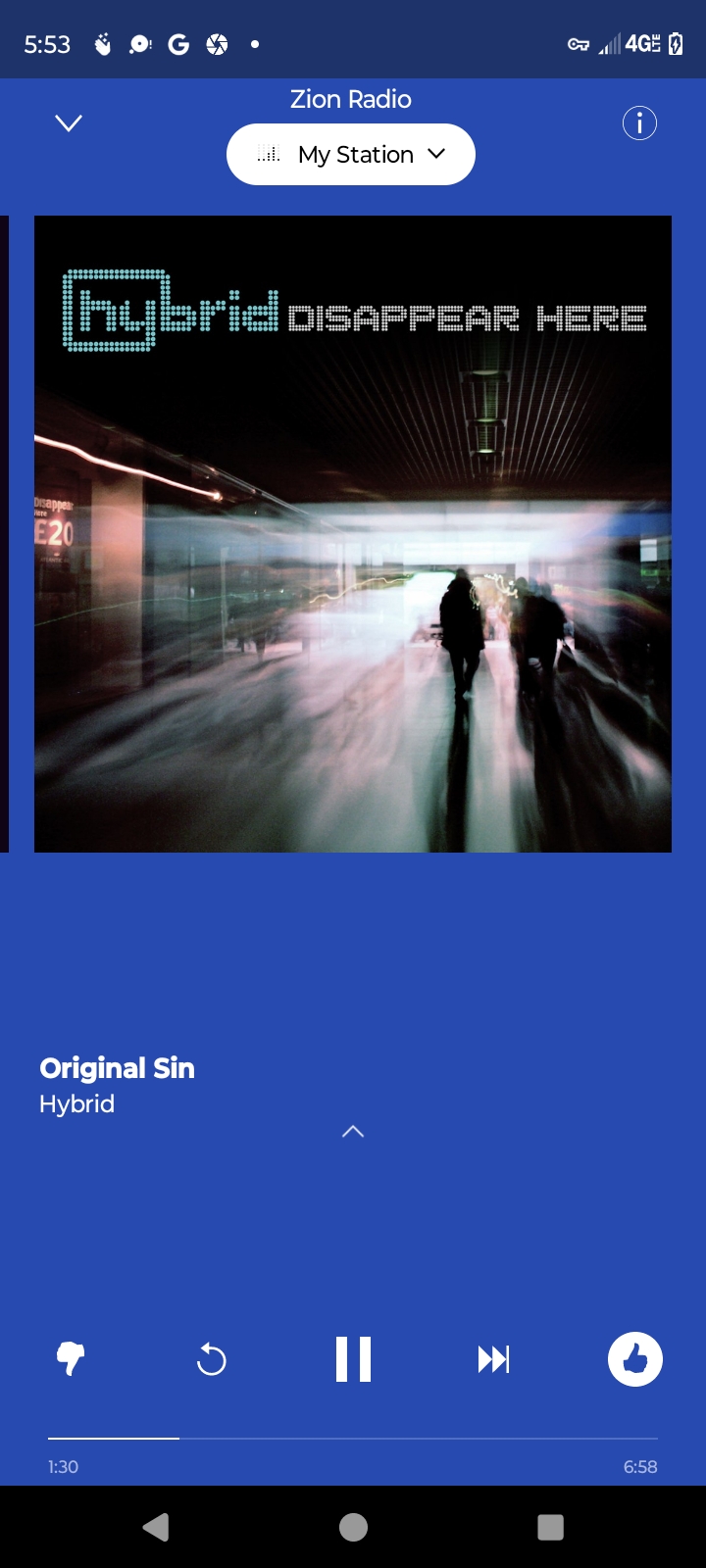The image size is (706, 1568).
Task: Go to the home screen
Action: 353,1527
